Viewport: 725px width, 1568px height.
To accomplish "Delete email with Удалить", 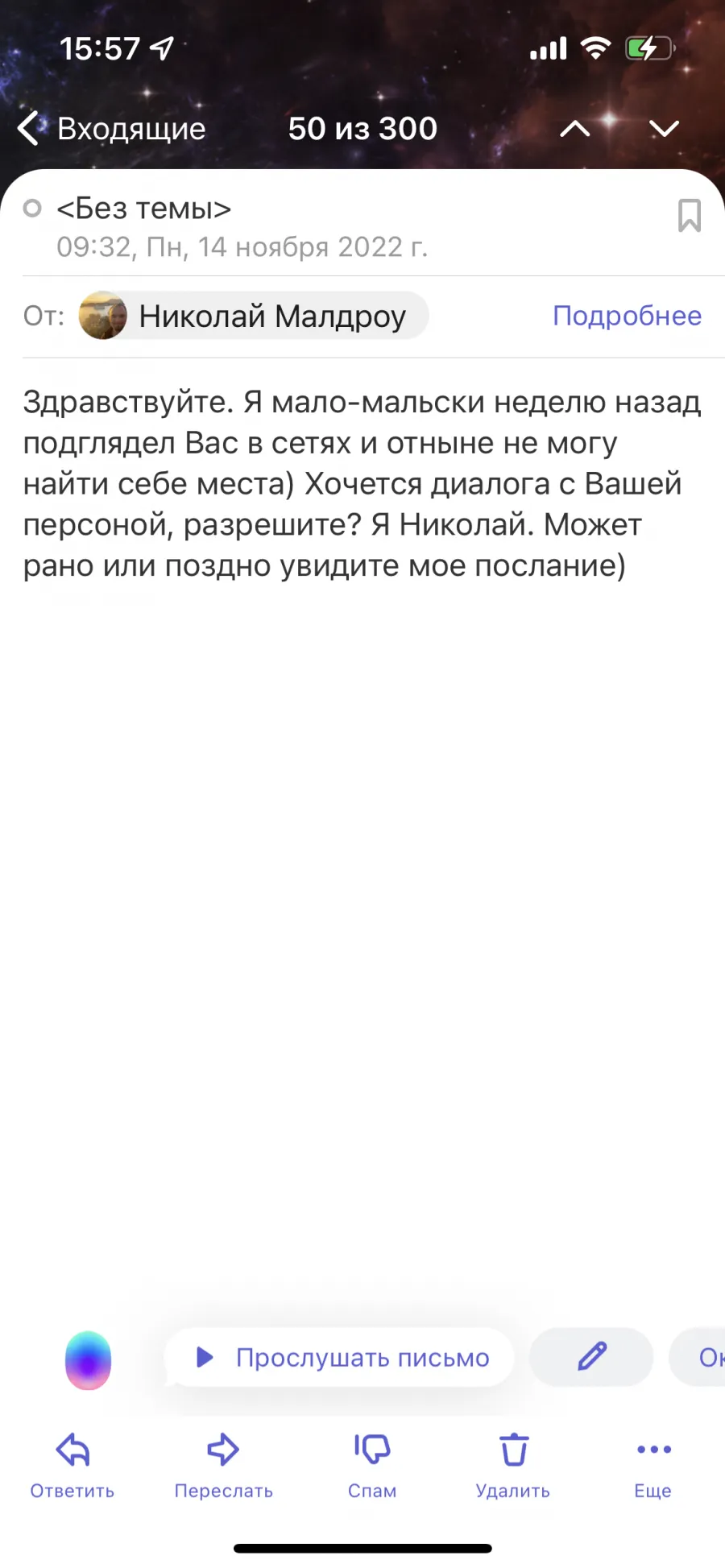I will pyautogui.click(x=513, y=1466).
